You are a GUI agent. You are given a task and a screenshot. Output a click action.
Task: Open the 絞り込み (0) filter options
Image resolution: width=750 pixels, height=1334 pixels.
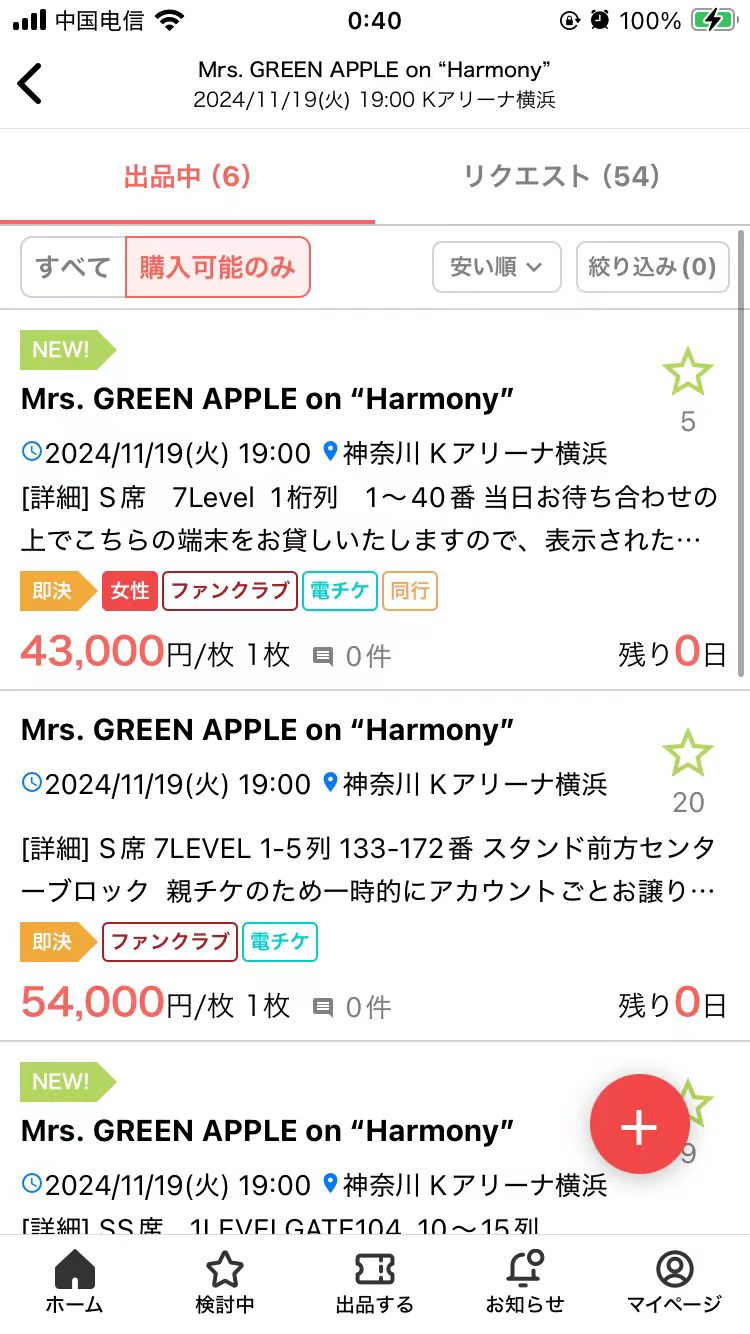pos(652,267)
